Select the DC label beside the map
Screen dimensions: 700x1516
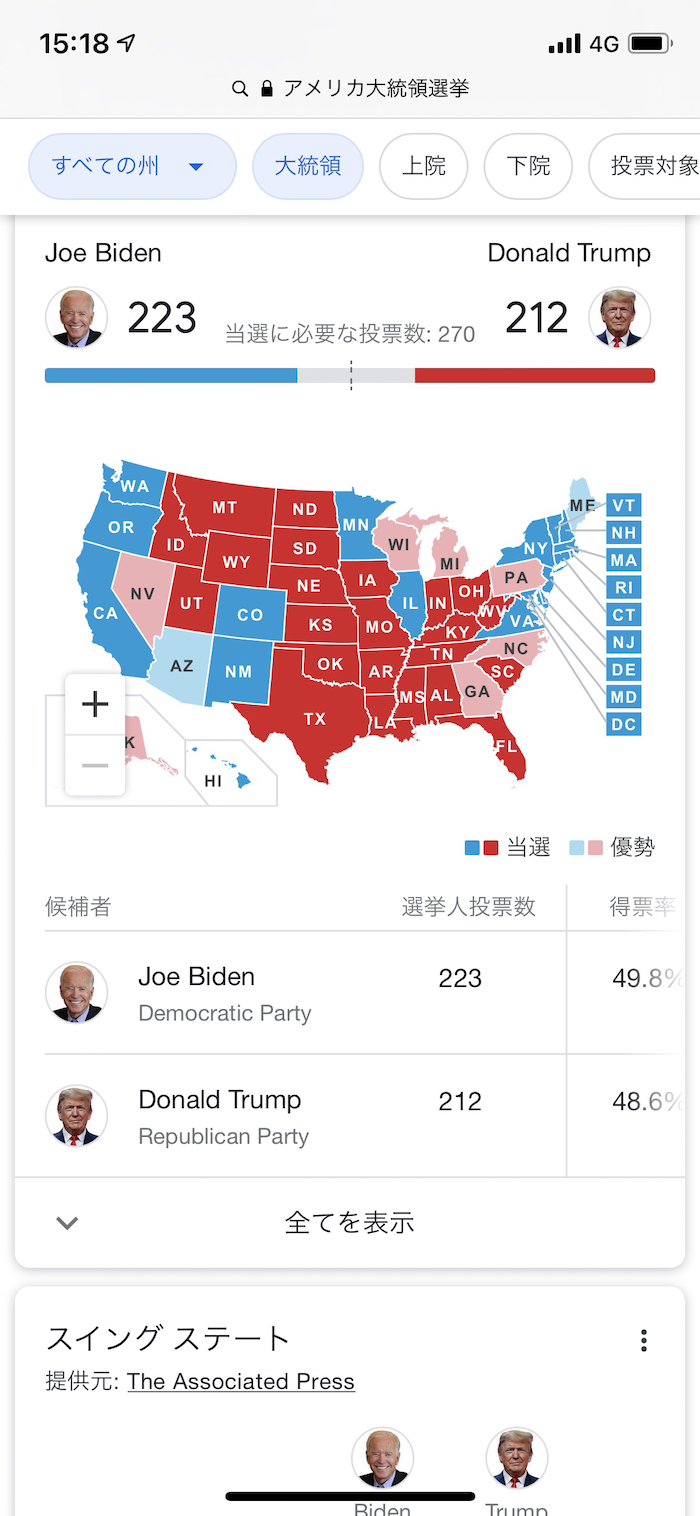pyautogui.click(x=623, y=724)
